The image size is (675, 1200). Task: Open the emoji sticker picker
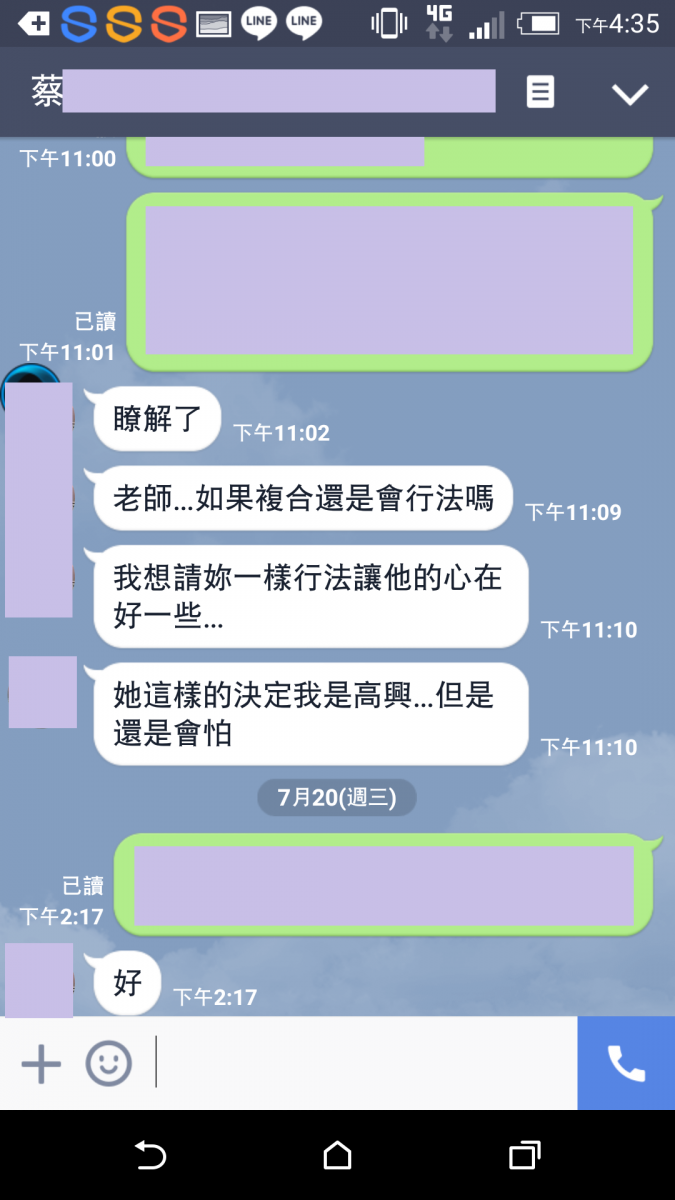[x=108, y=1064]
